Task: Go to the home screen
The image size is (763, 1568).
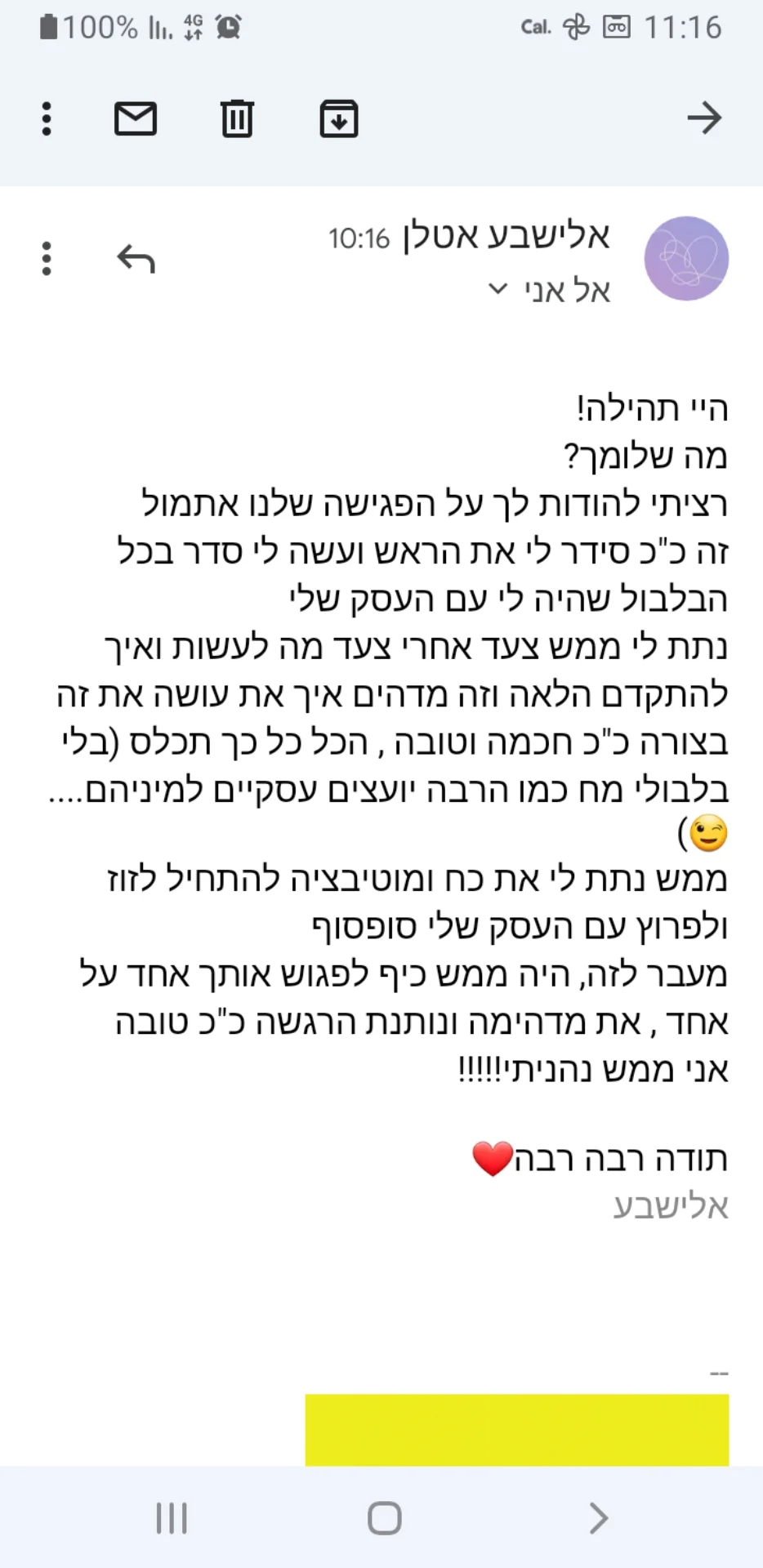Action: 384,1518
